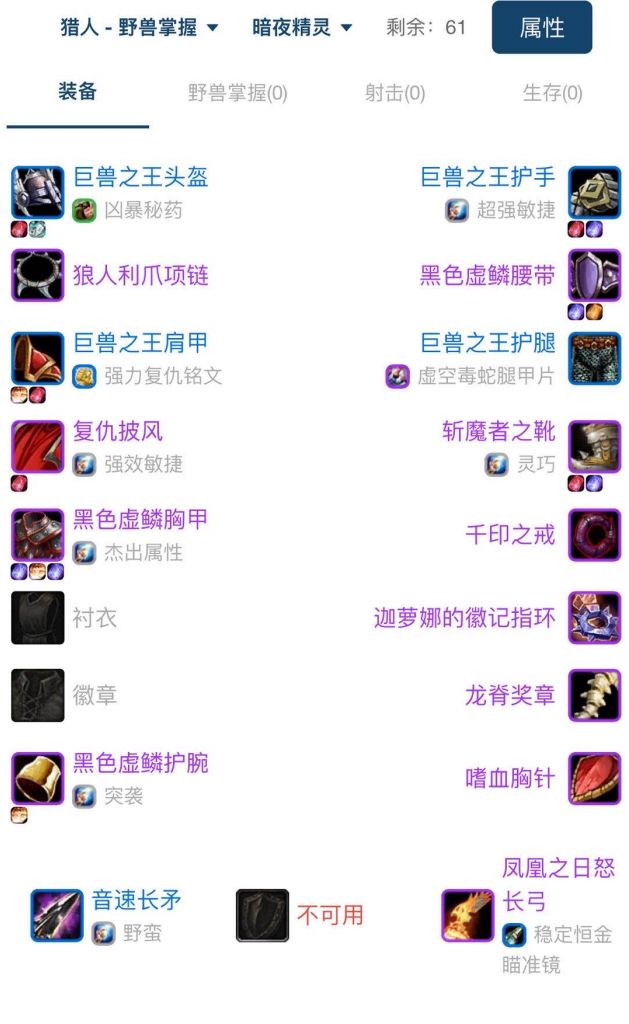This screenshot has width=629, height=1024.
Task: Switch to the 射击(0) tab
Action: point(394,93)
